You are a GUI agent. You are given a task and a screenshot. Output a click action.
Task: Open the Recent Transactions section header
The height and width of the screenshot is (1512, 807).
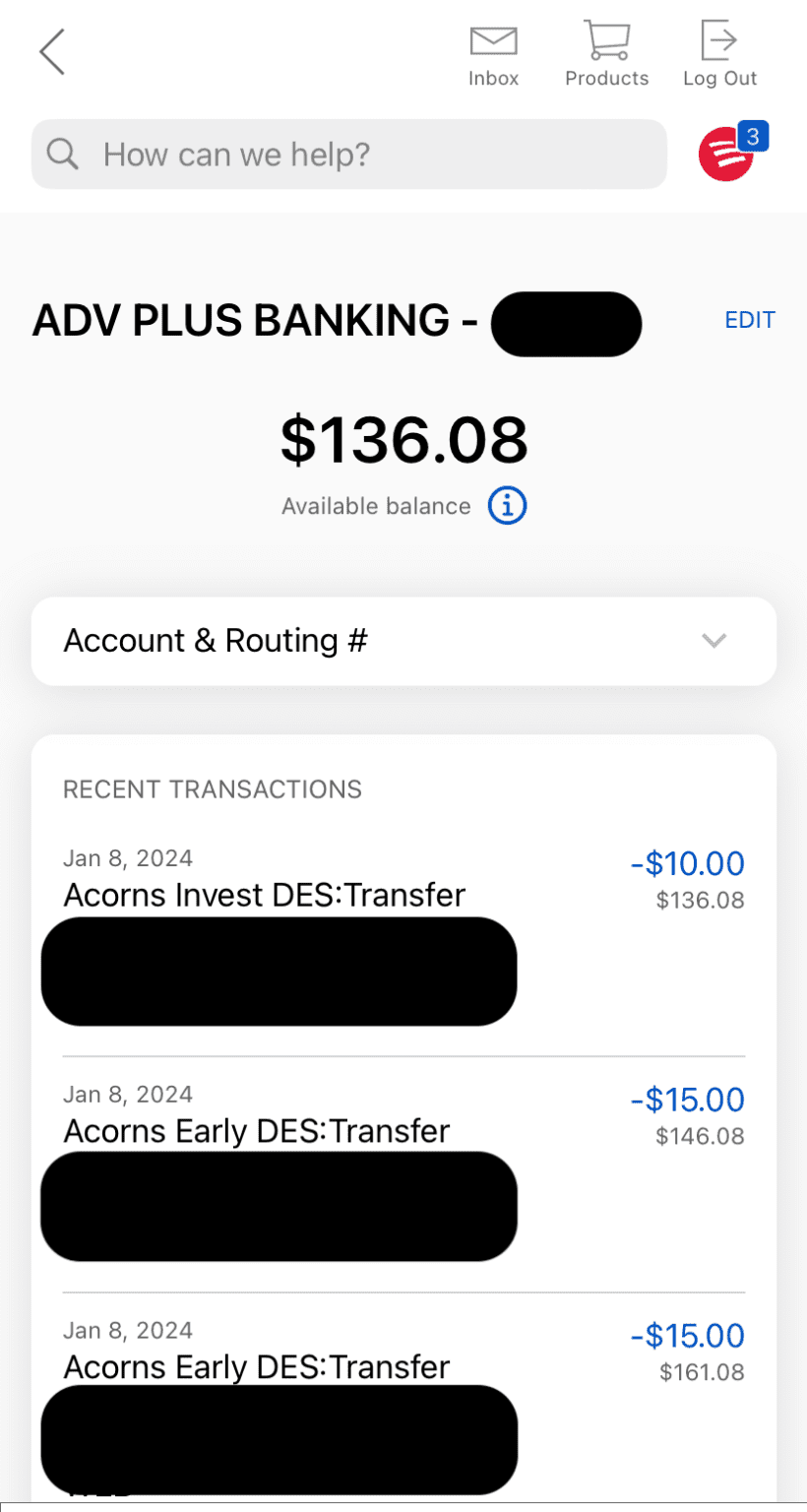[x=212, y=788]
